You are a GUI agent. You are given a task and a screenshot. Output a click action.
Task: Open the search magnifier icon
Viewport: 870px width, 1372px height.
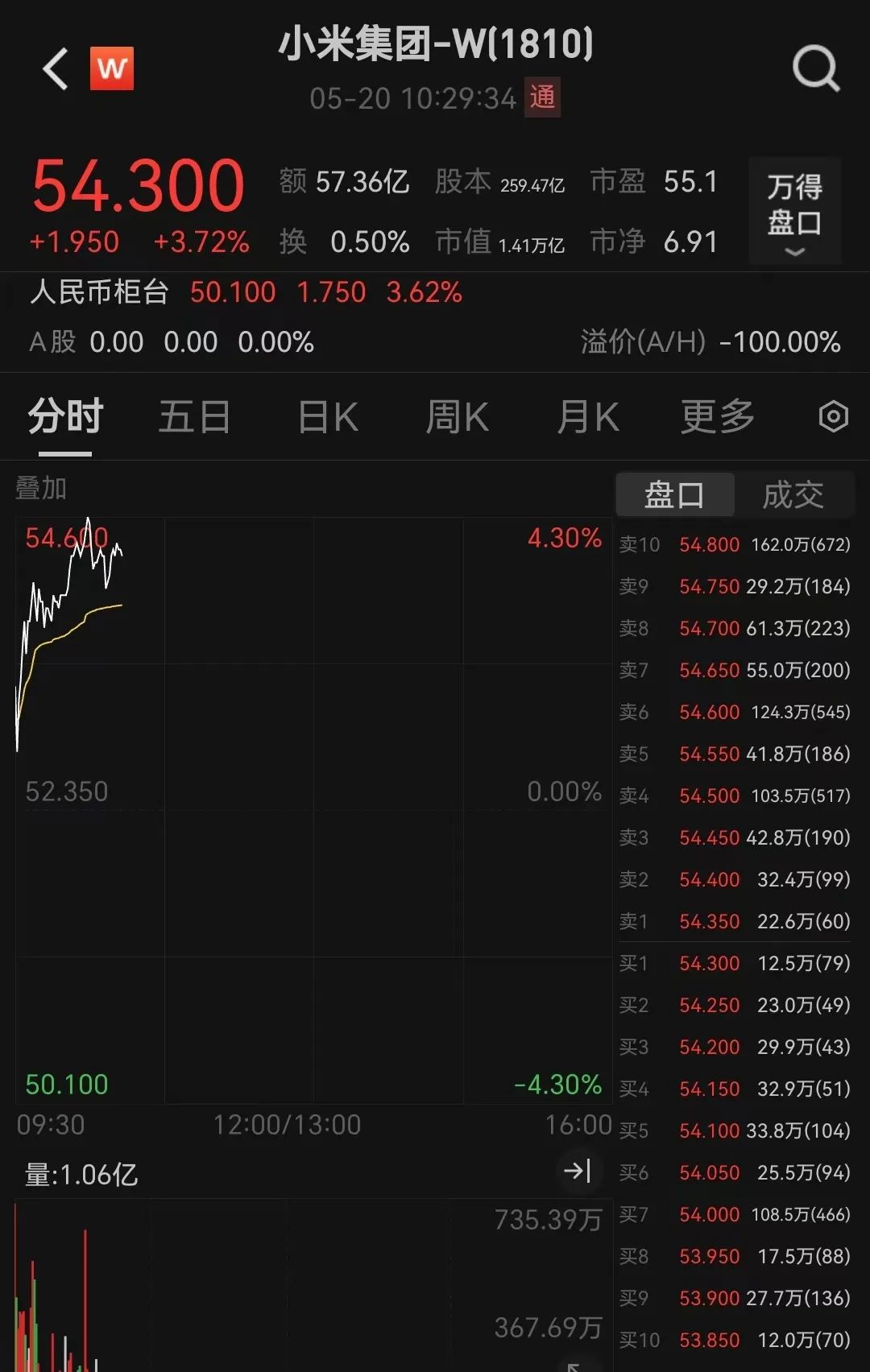pyautogui.click(x=815, y=69)
